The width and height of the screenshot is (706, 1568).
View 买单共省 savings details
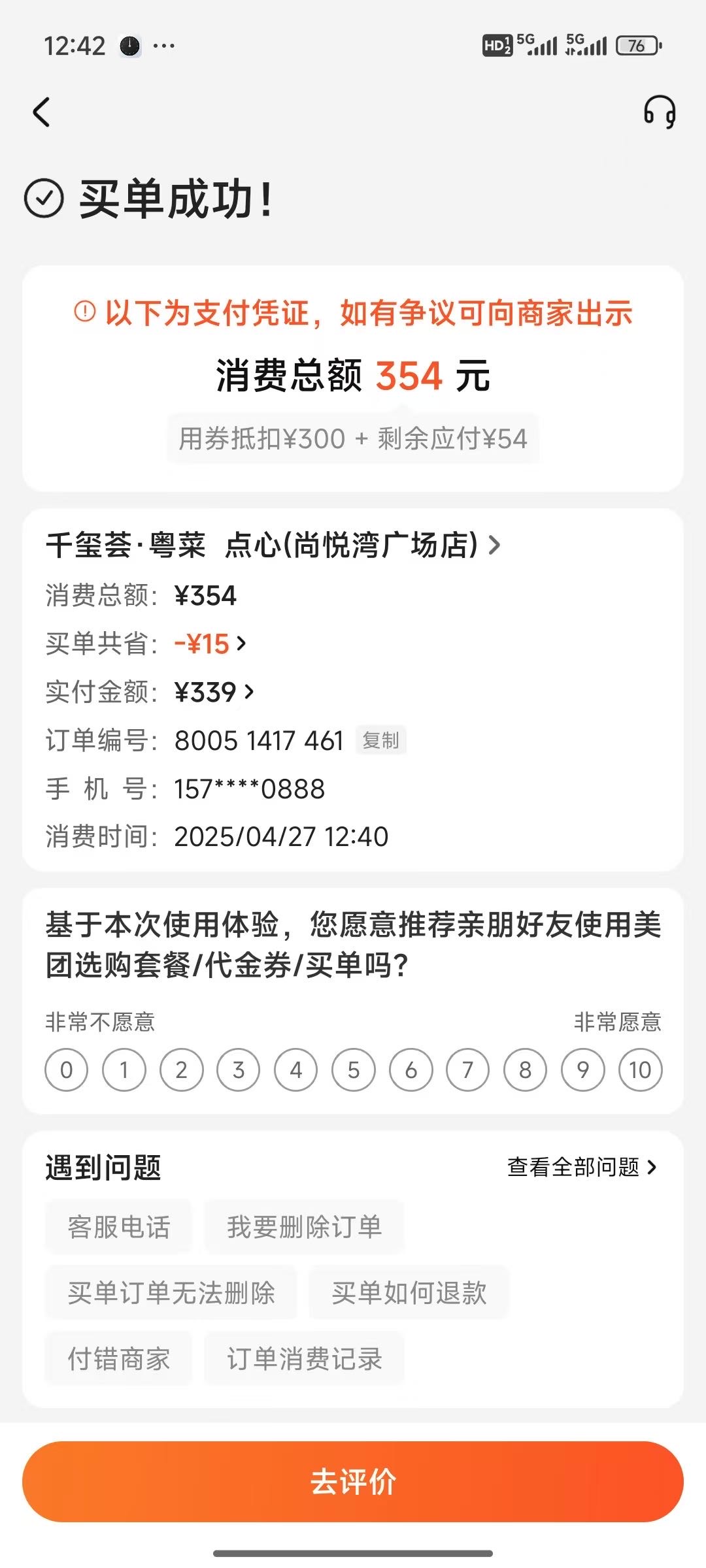pos(210,644)
